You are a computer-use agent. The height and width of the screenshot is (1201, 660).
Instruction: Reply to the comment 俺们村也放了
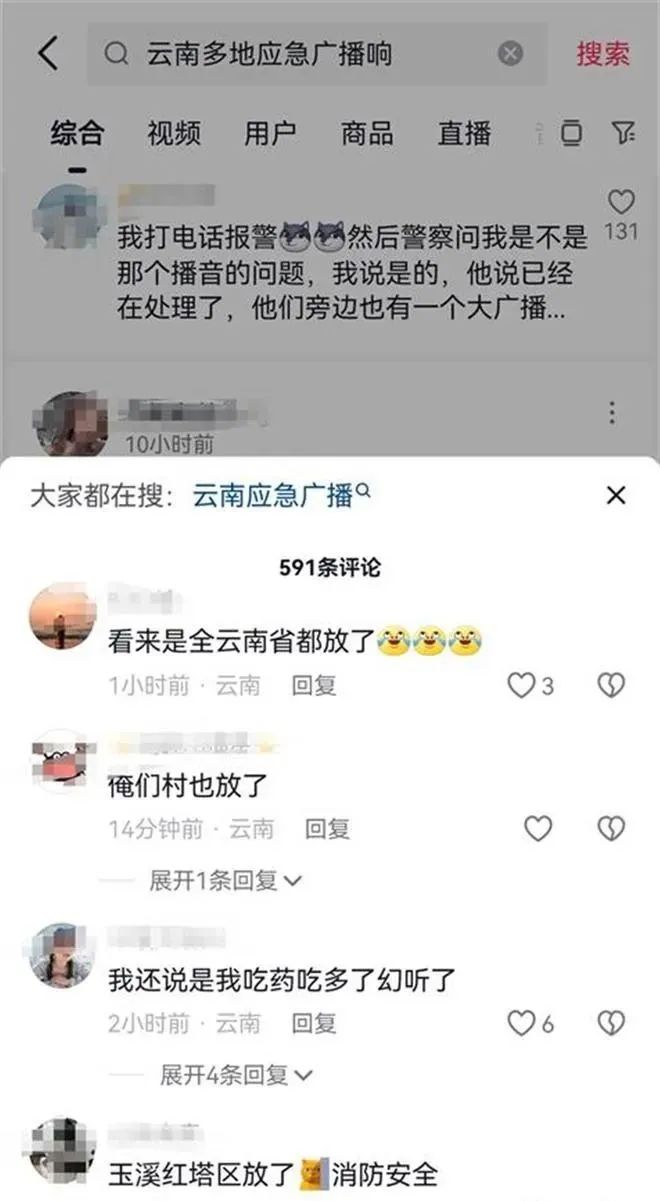point(327,829)
